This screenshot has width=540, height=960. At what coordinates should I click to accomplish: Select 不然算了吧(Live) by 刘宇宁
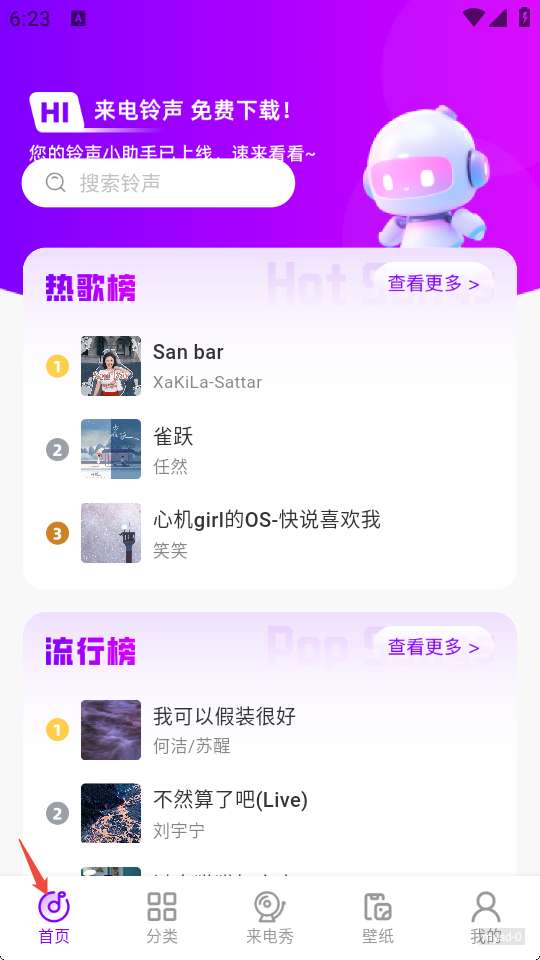click(269, 813)
